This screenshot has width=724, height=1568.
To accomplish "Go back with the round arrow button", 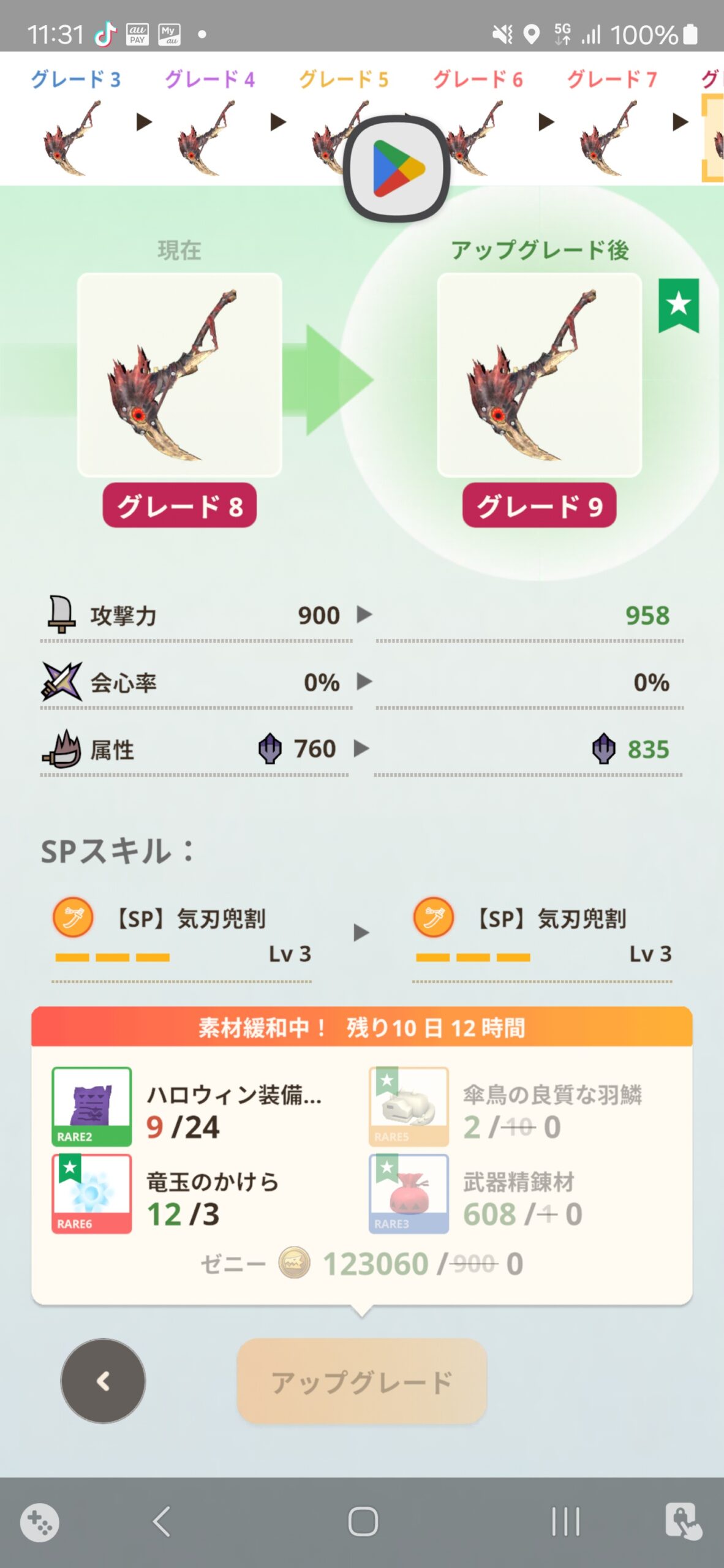I will coord(103,1381).
